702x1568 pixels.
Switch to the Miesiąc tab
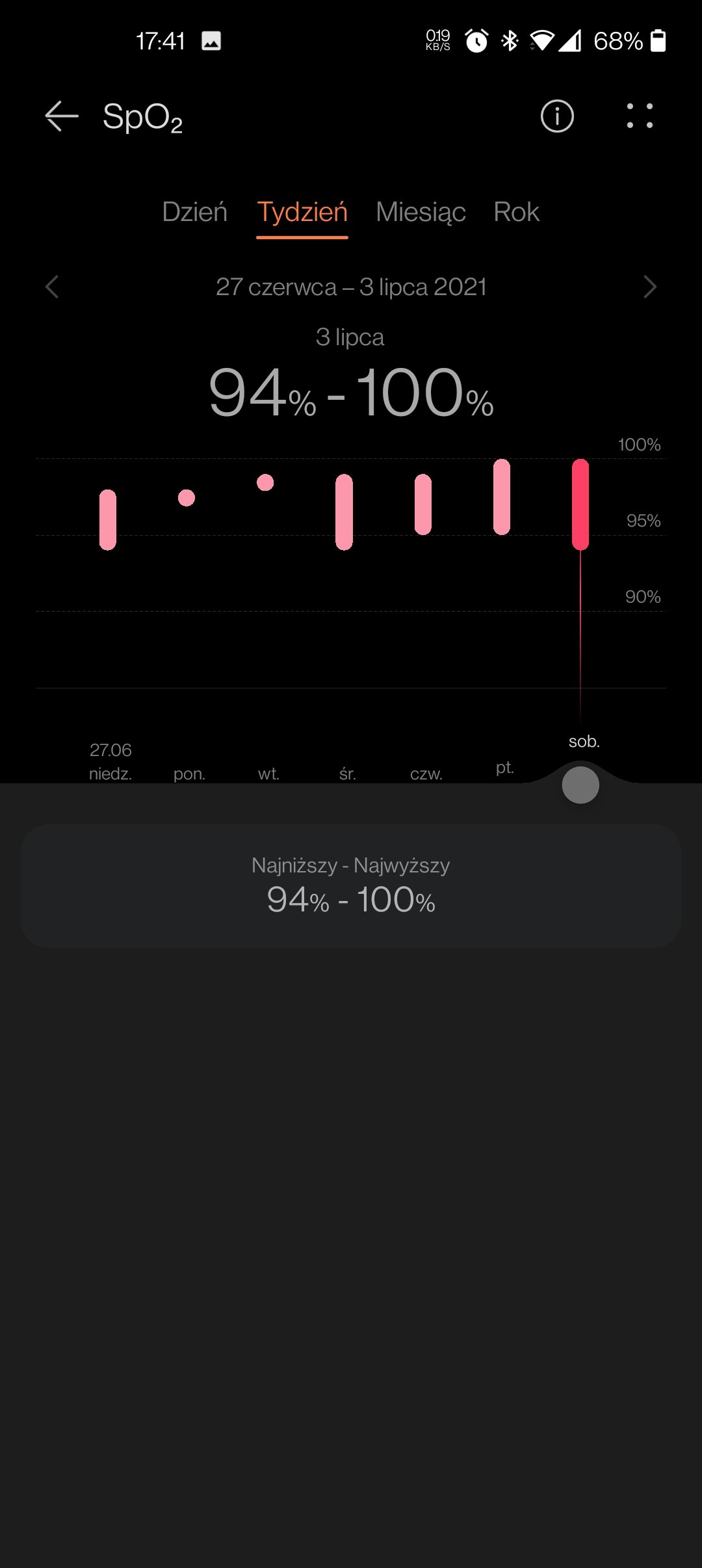[x=421, y=212]
